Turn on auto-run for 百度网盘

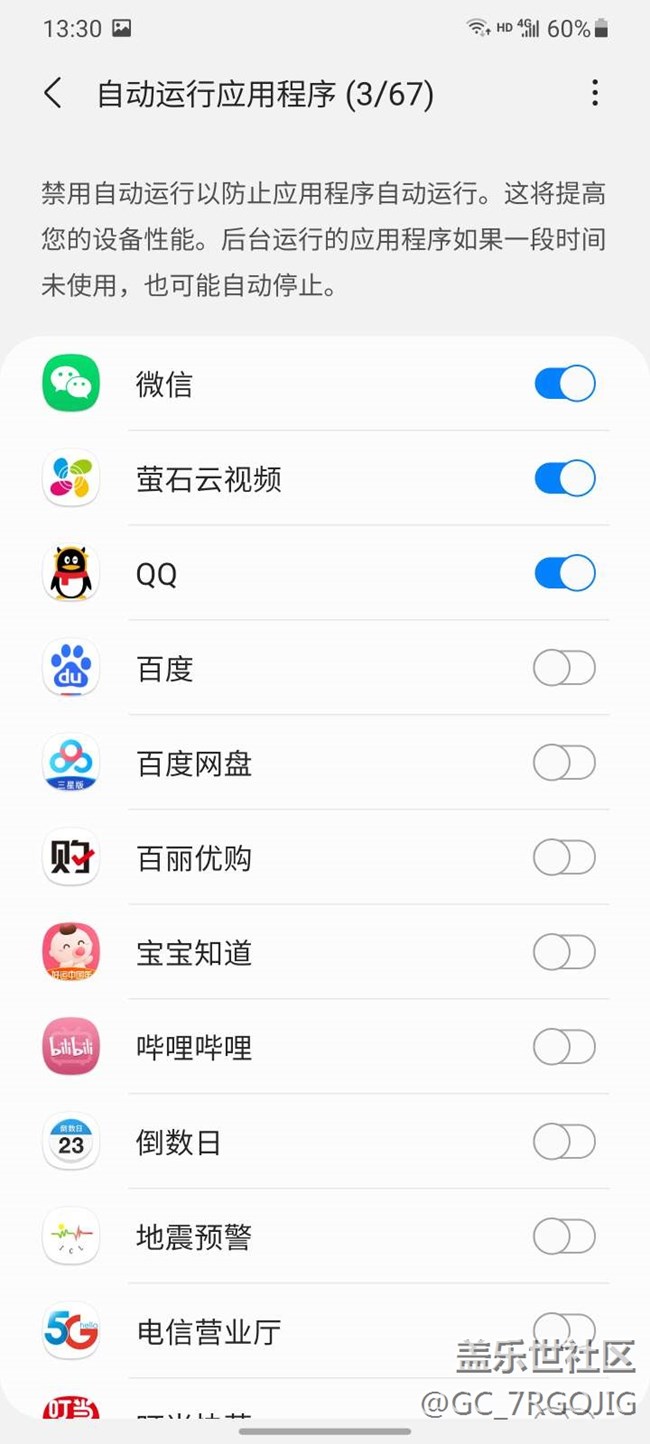tap(565, 763)
